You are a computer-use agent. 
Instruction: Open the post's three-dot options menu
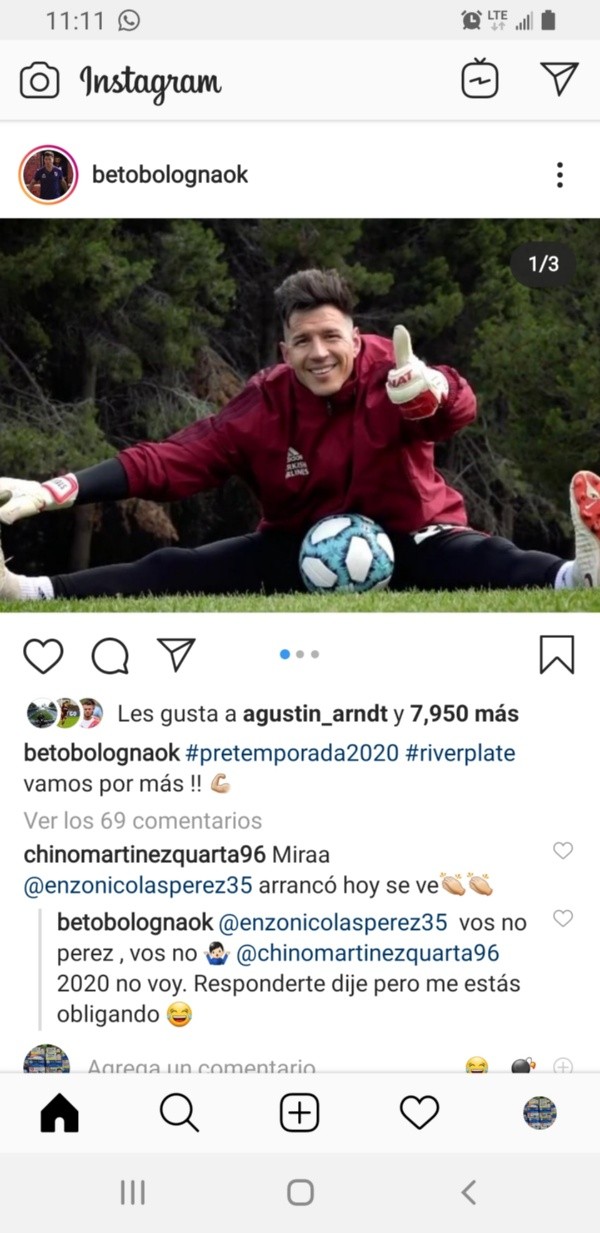(x=559, y=175)
